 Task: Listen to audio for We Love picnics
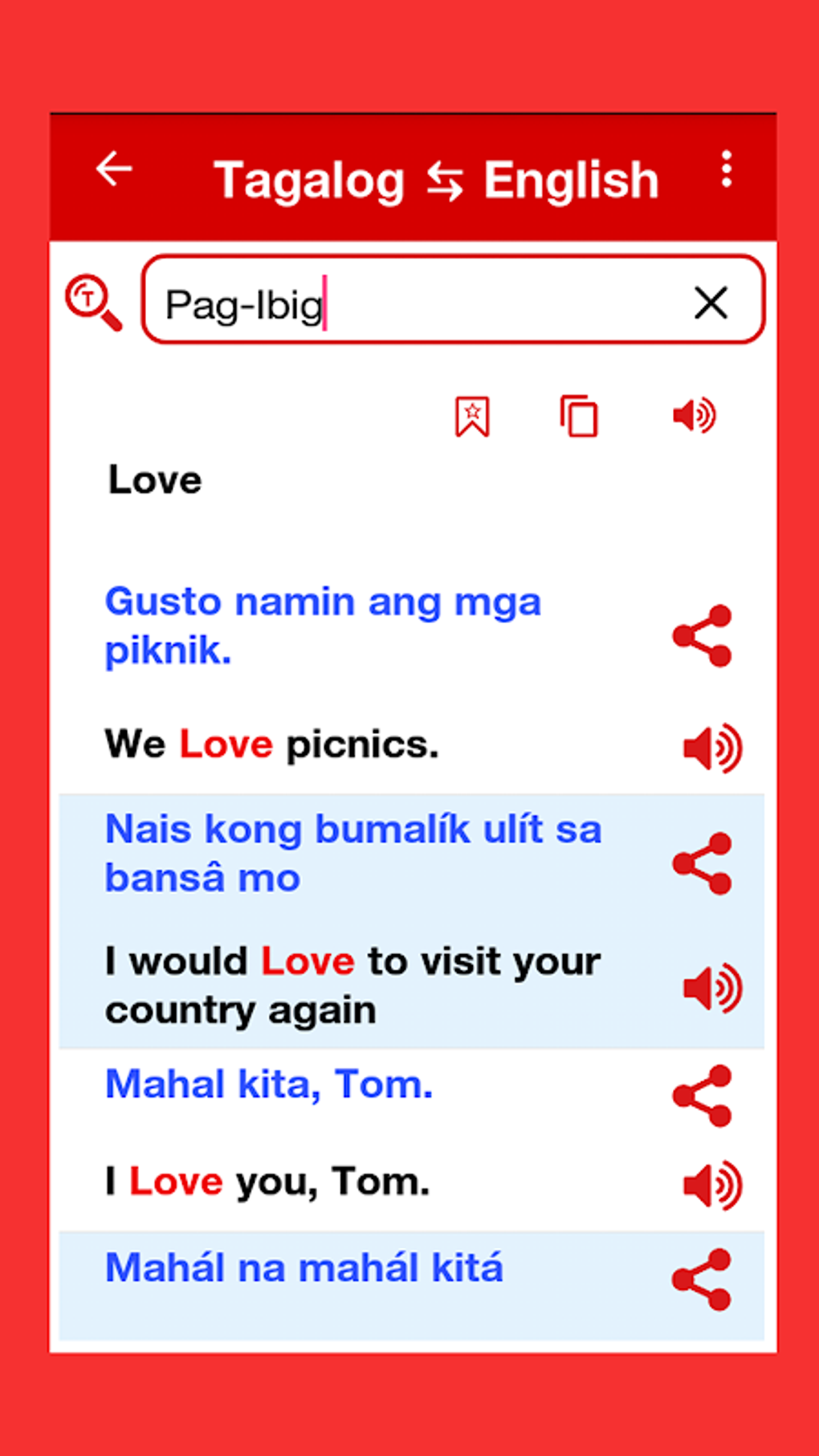[713, 748]
